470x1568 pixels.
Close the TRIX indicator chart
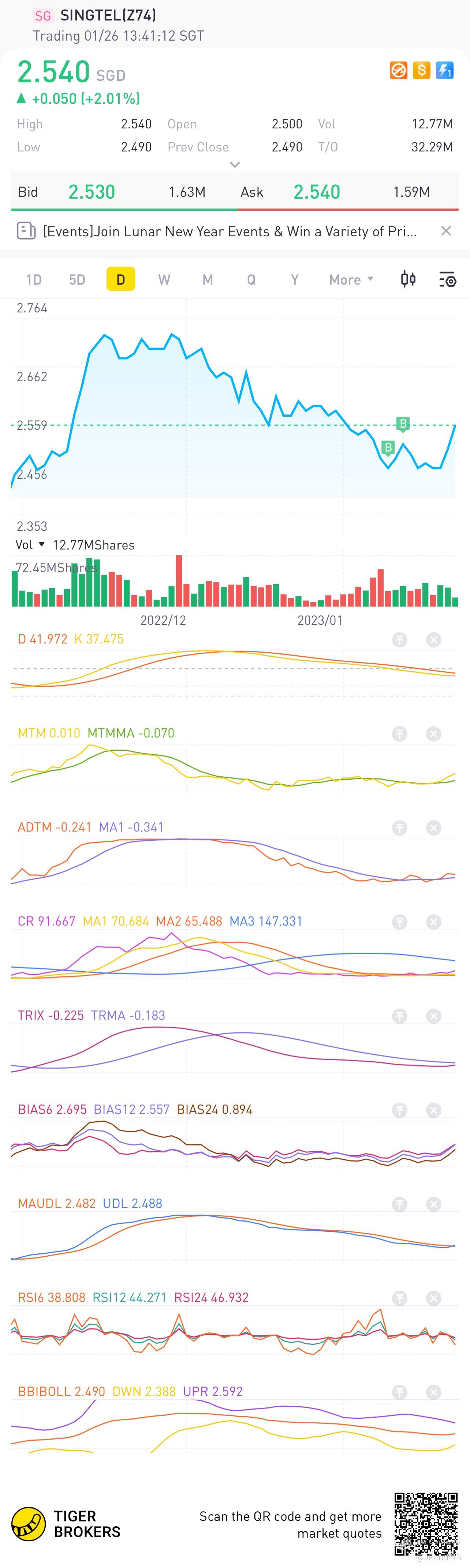click(433, 1015)
